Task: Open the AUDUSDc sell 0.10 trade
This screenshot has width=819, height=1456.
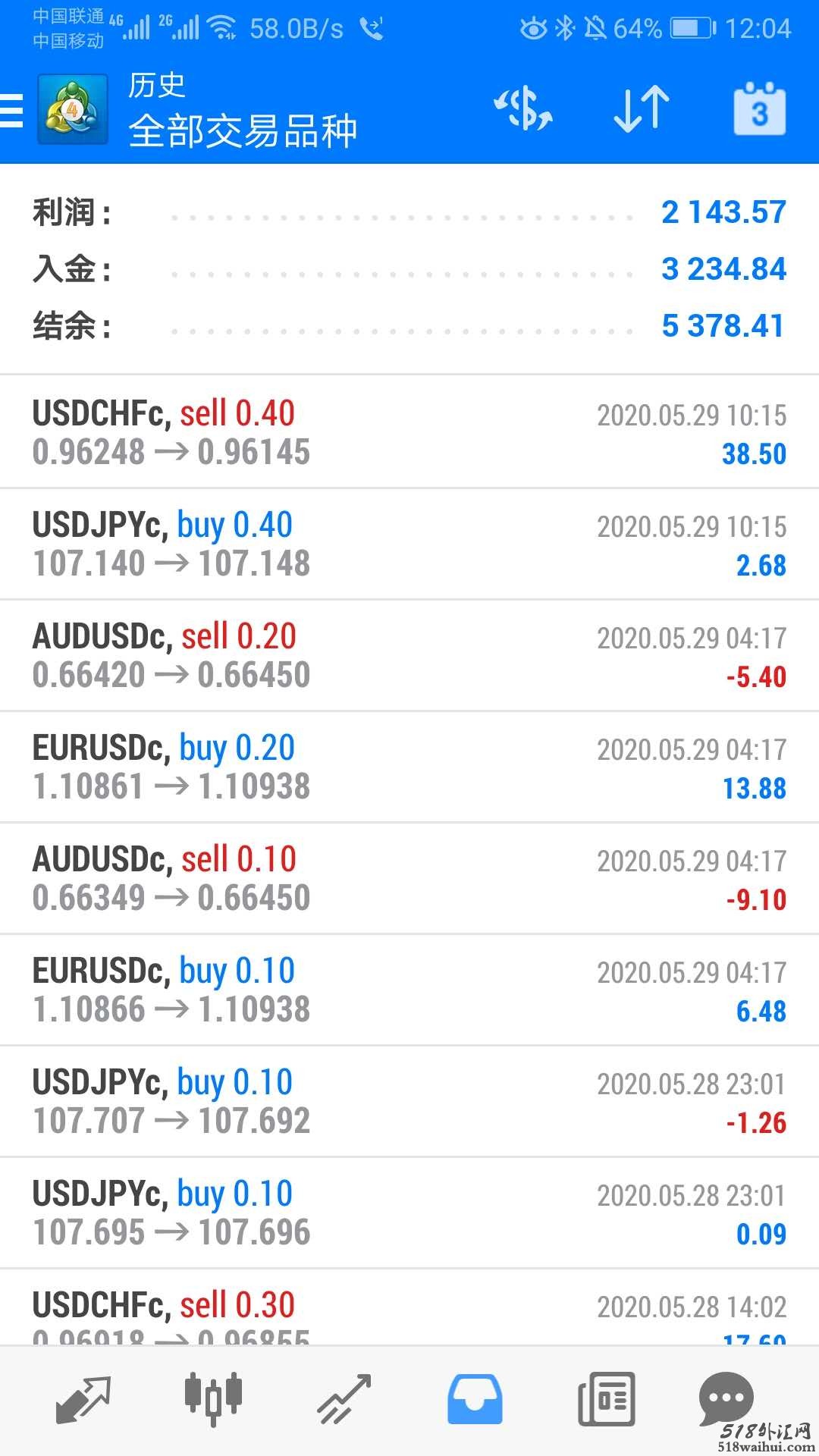Action: [x=409, y=878]
